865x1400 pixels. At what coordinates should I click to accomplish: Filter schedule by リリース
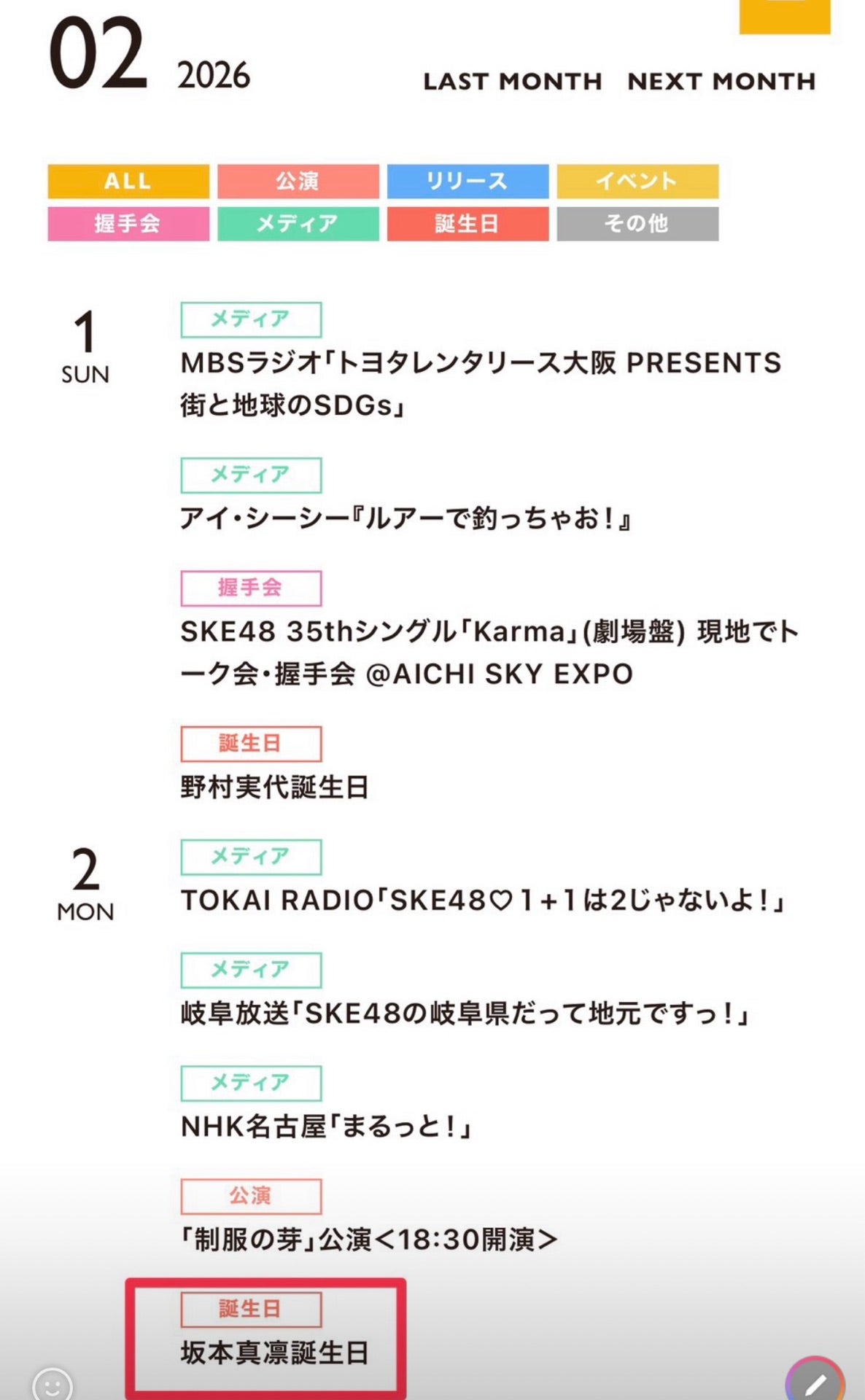(x=468, y=181)
